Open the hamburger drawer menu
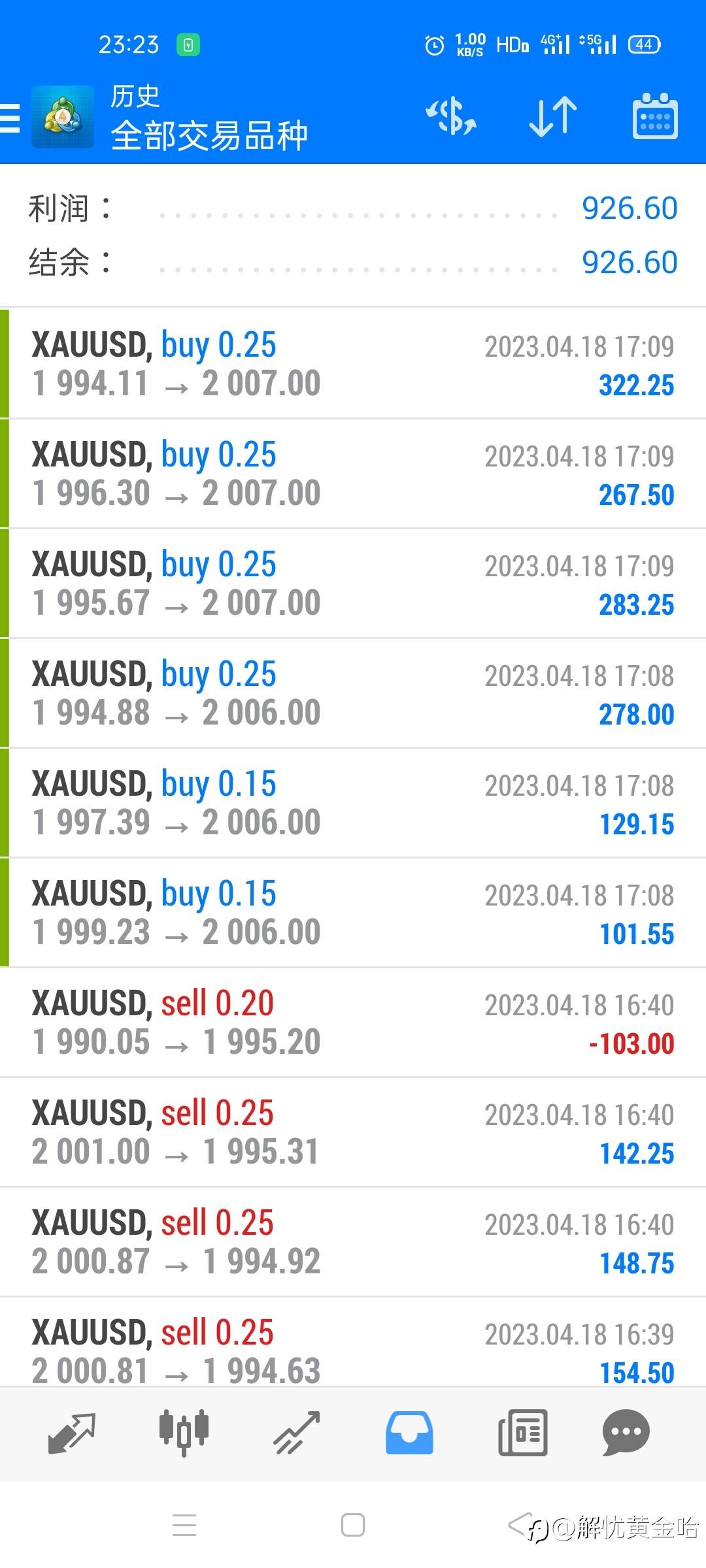 click(10, 118)
